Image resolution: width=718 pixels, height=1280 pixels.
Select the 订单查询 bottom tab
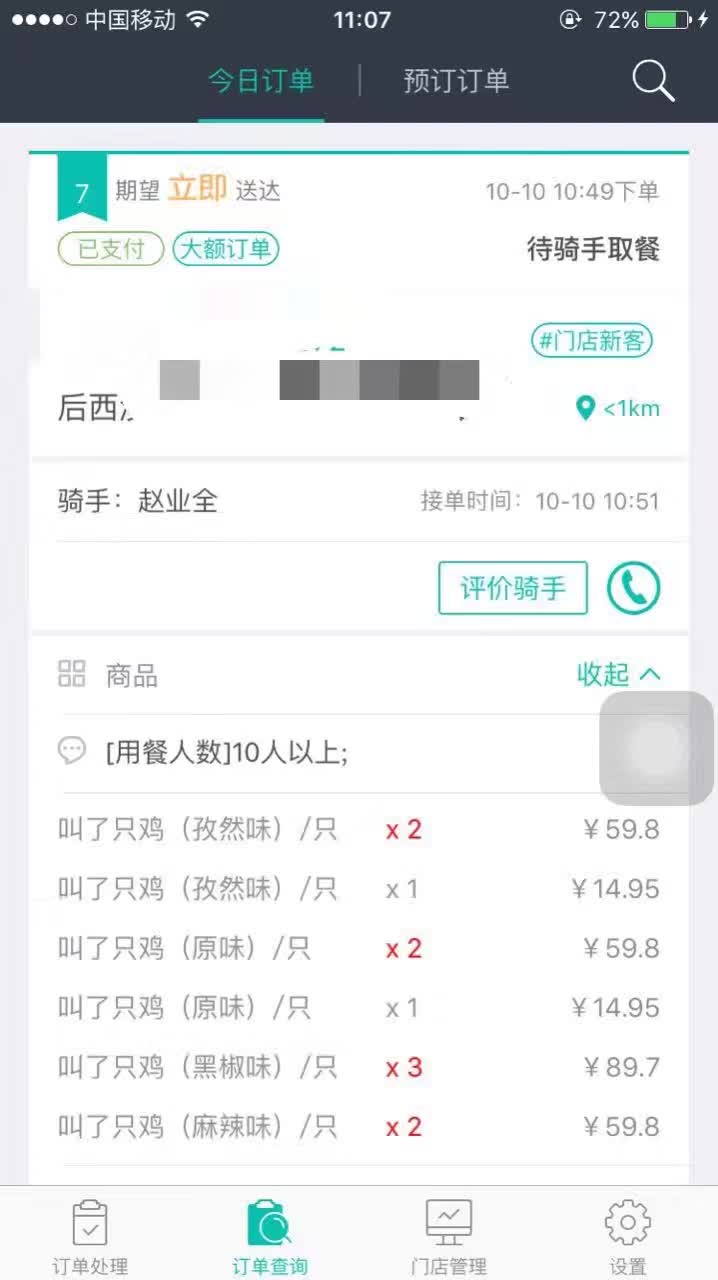pyautogui.click(x=269, y=1236)
